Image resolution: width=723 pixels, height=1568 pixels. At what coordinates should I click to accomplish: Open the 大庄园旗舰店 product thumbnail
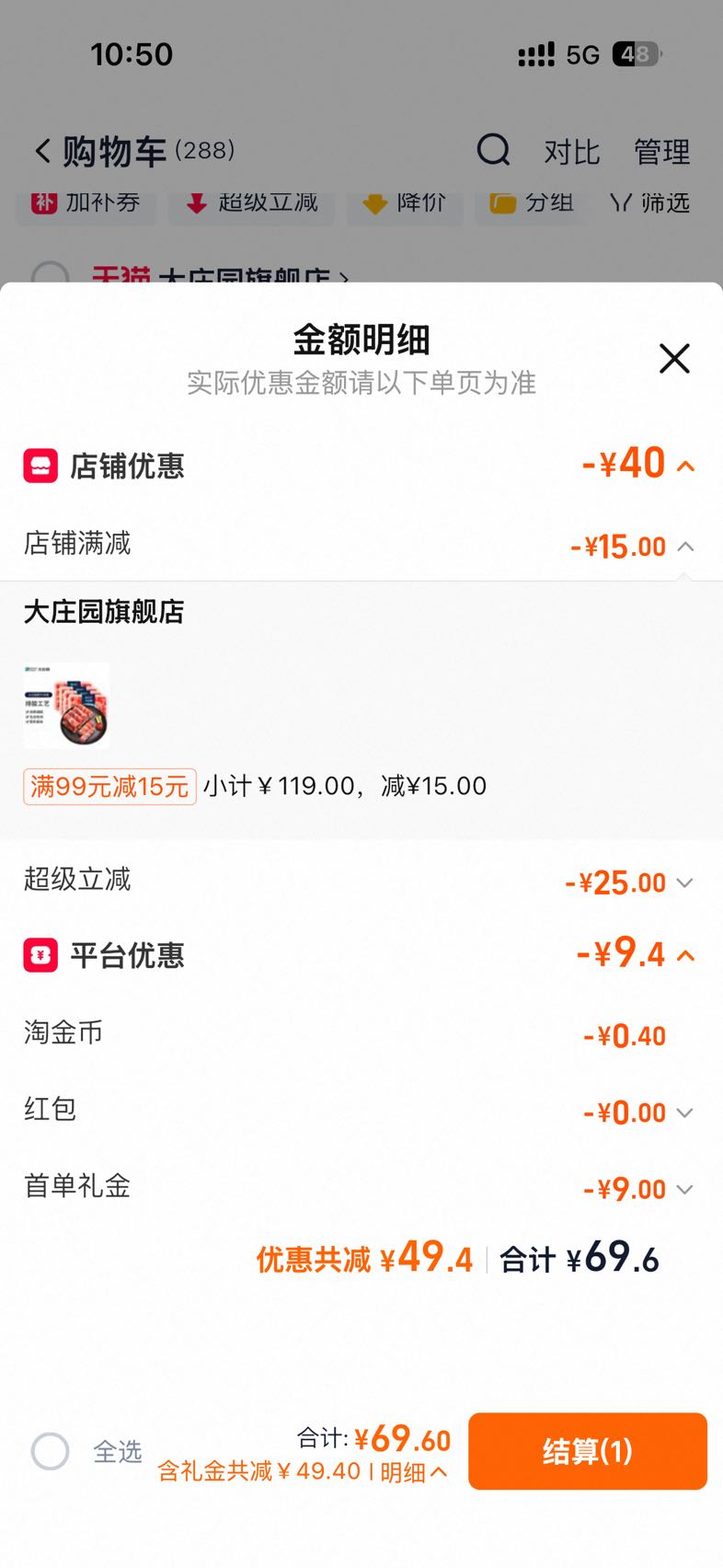pyautogui.click(x=67, y=705)
